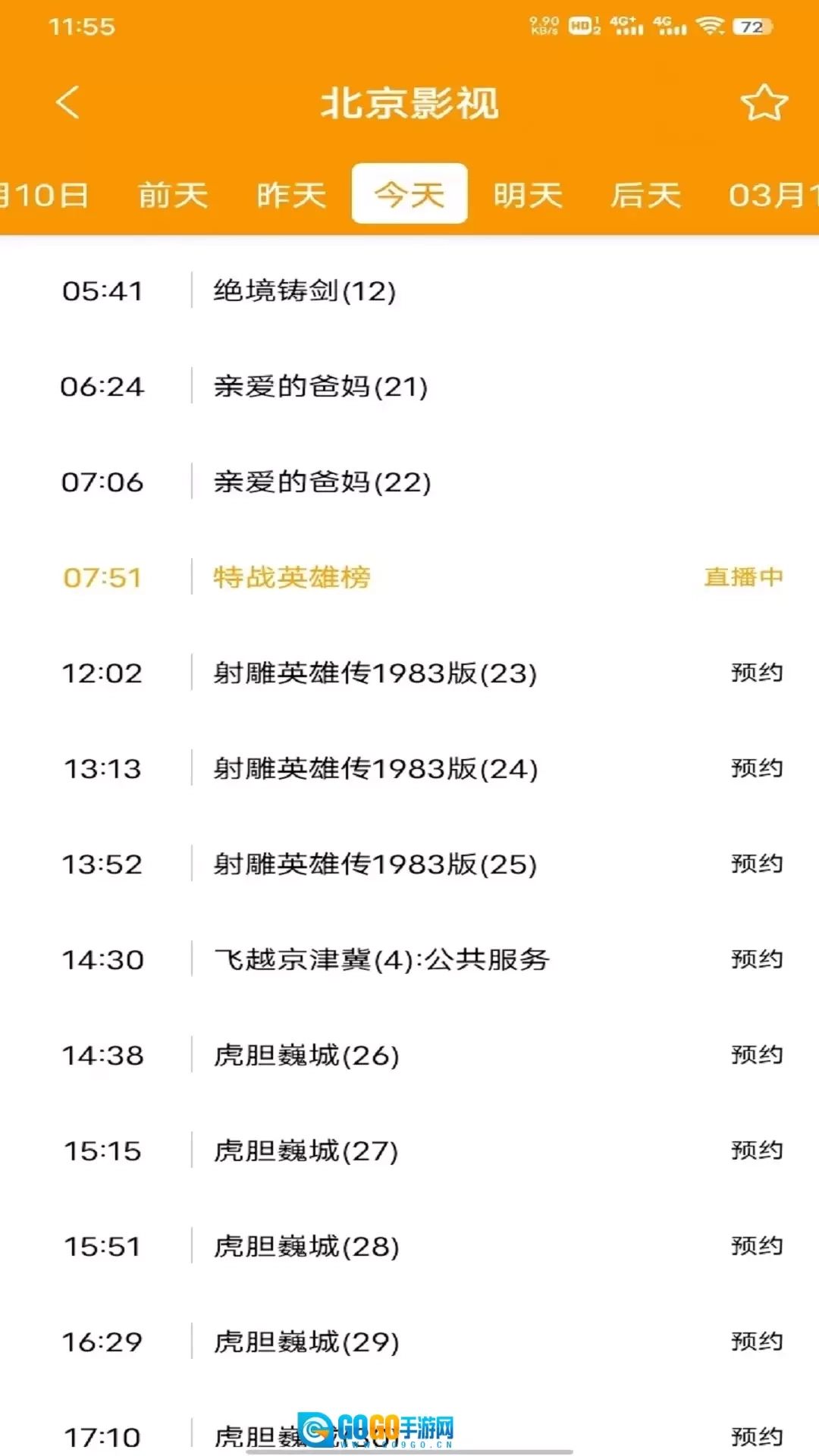This screenshot has height=1456, width=819.
Task: Switch to the 明天 tab
Action: click(528, 195)
